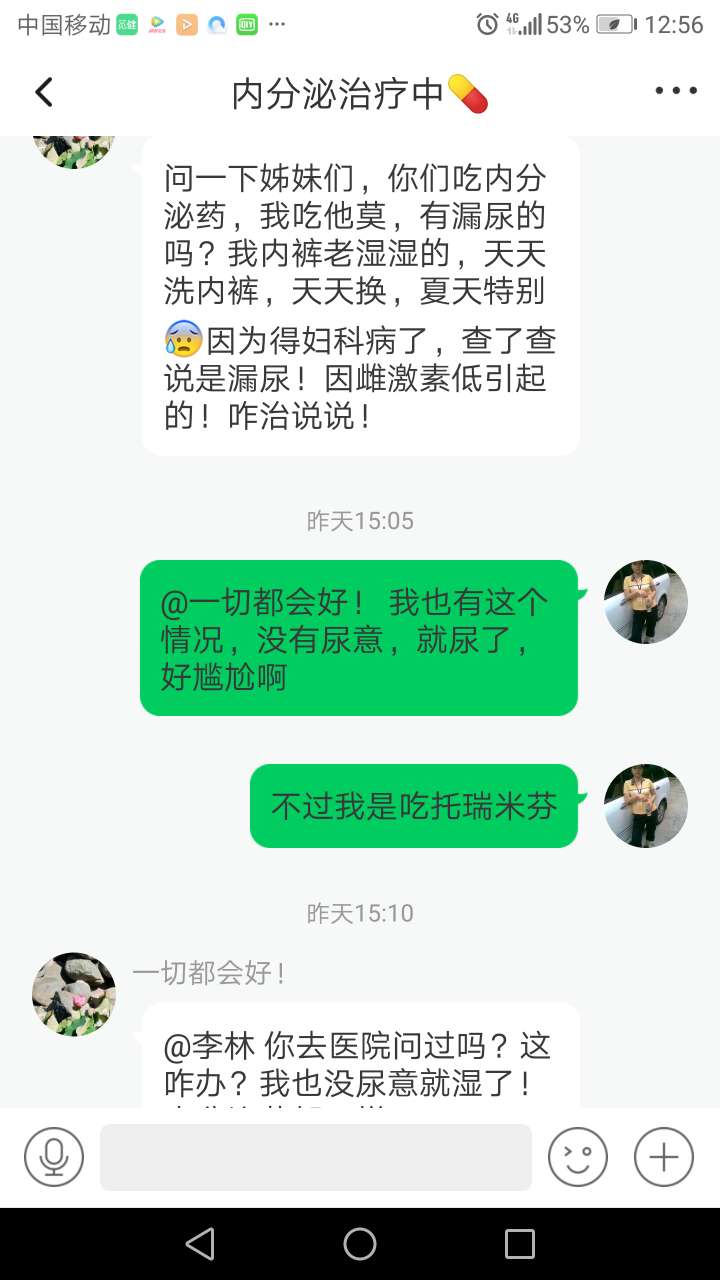Go to the system home screen
The height and width of the screenshot is (1280, 720).
360,1243
